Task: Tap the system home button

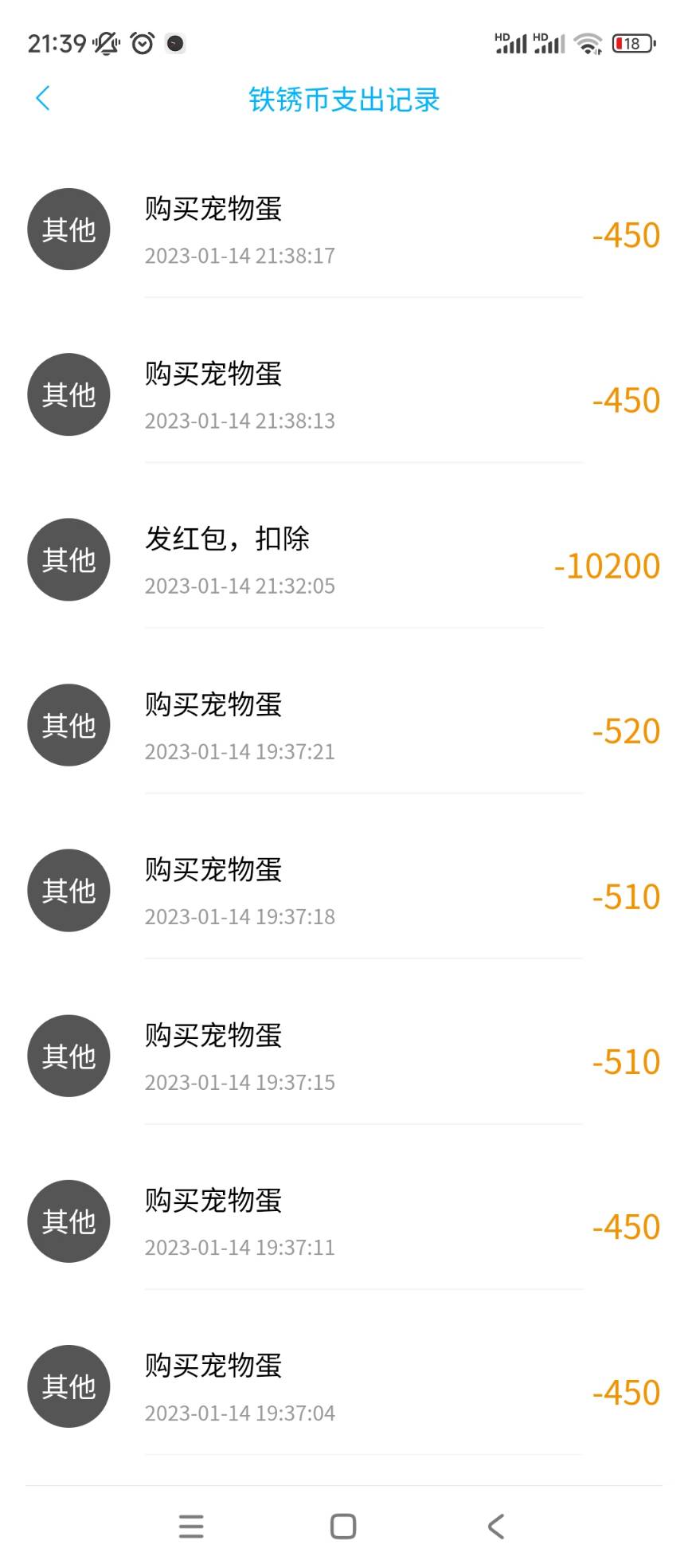Action: point(343,1527)
